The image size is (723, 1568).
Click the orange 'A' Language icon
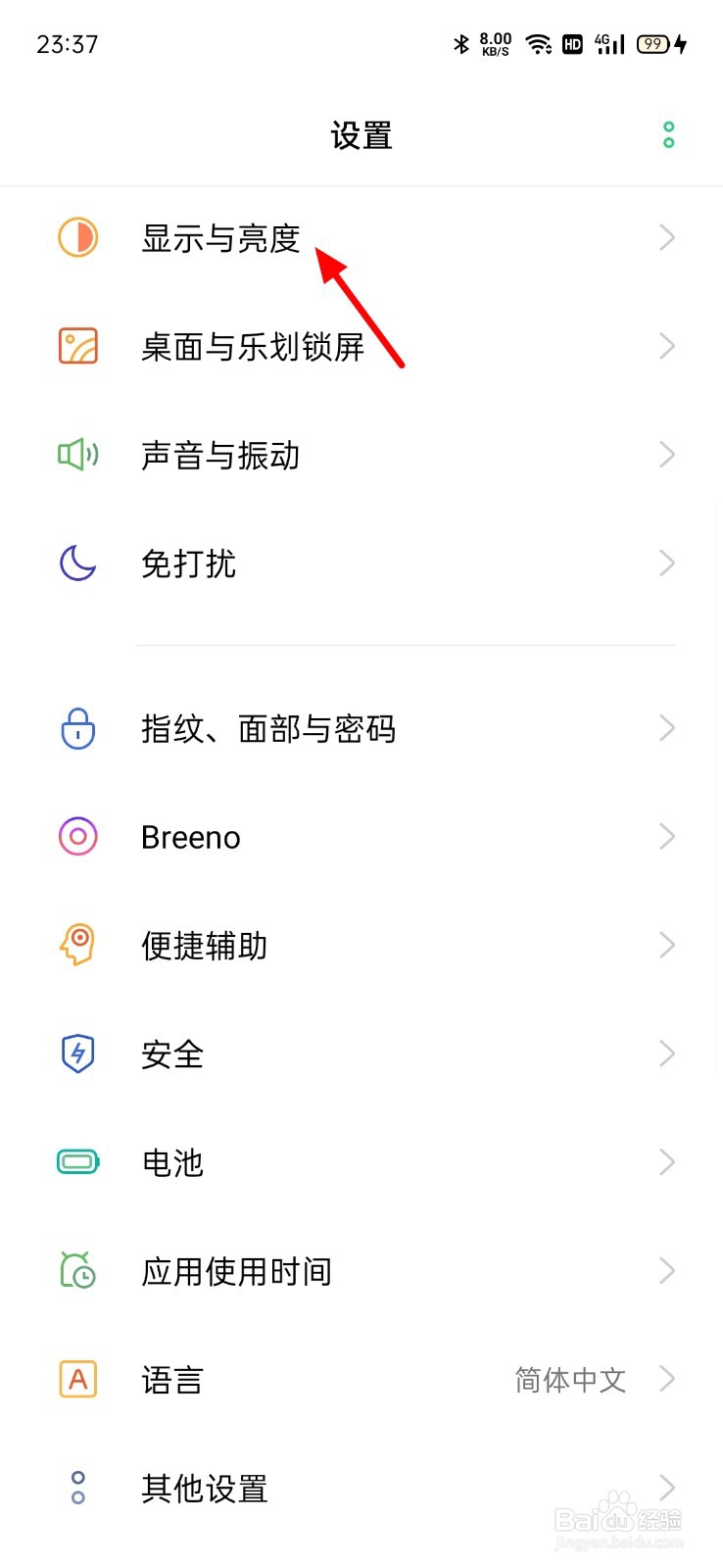tap(77, 1380)
